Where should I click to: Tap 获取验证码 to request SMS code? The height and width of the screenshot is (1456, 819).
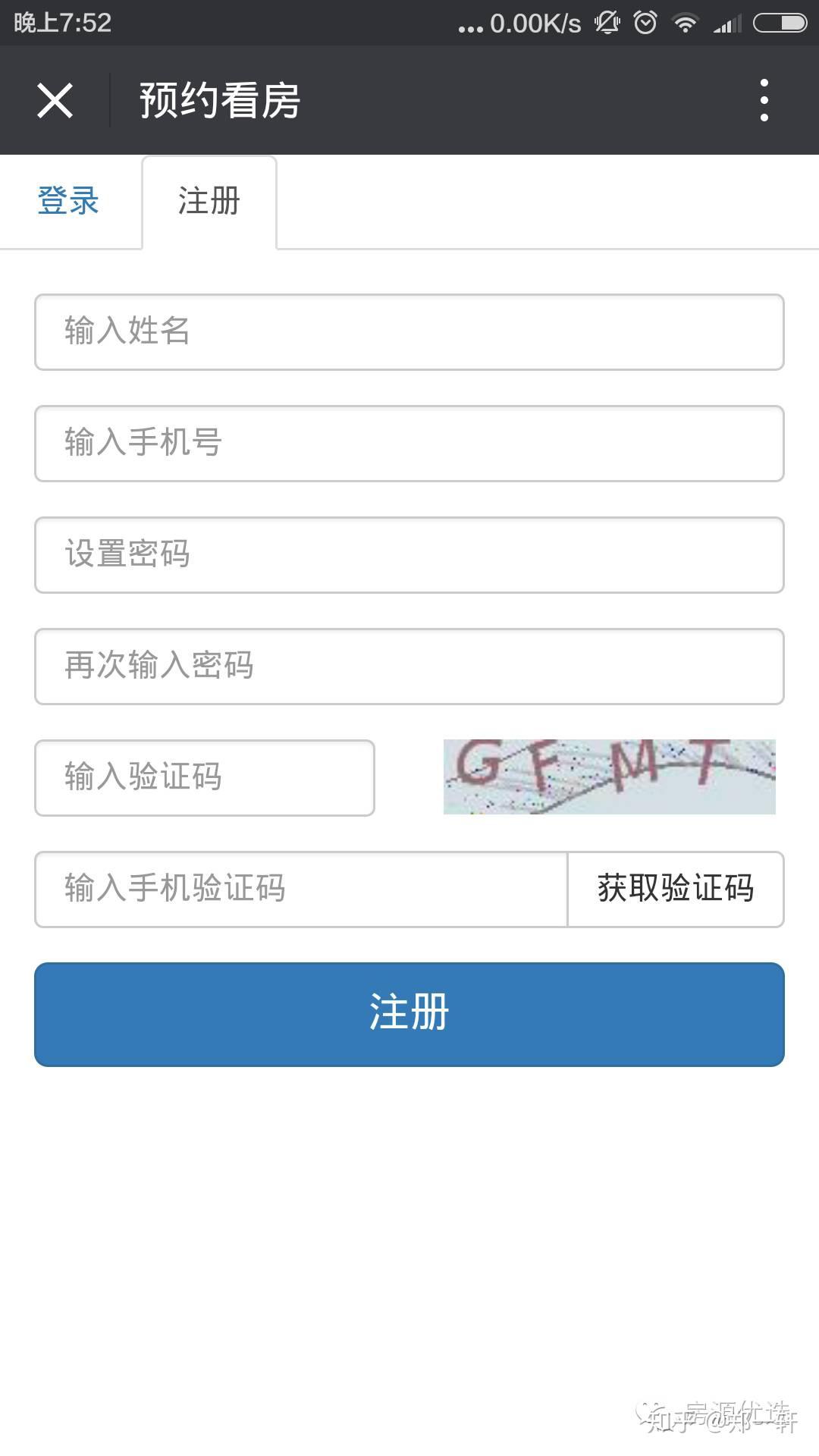pos(676,890)
